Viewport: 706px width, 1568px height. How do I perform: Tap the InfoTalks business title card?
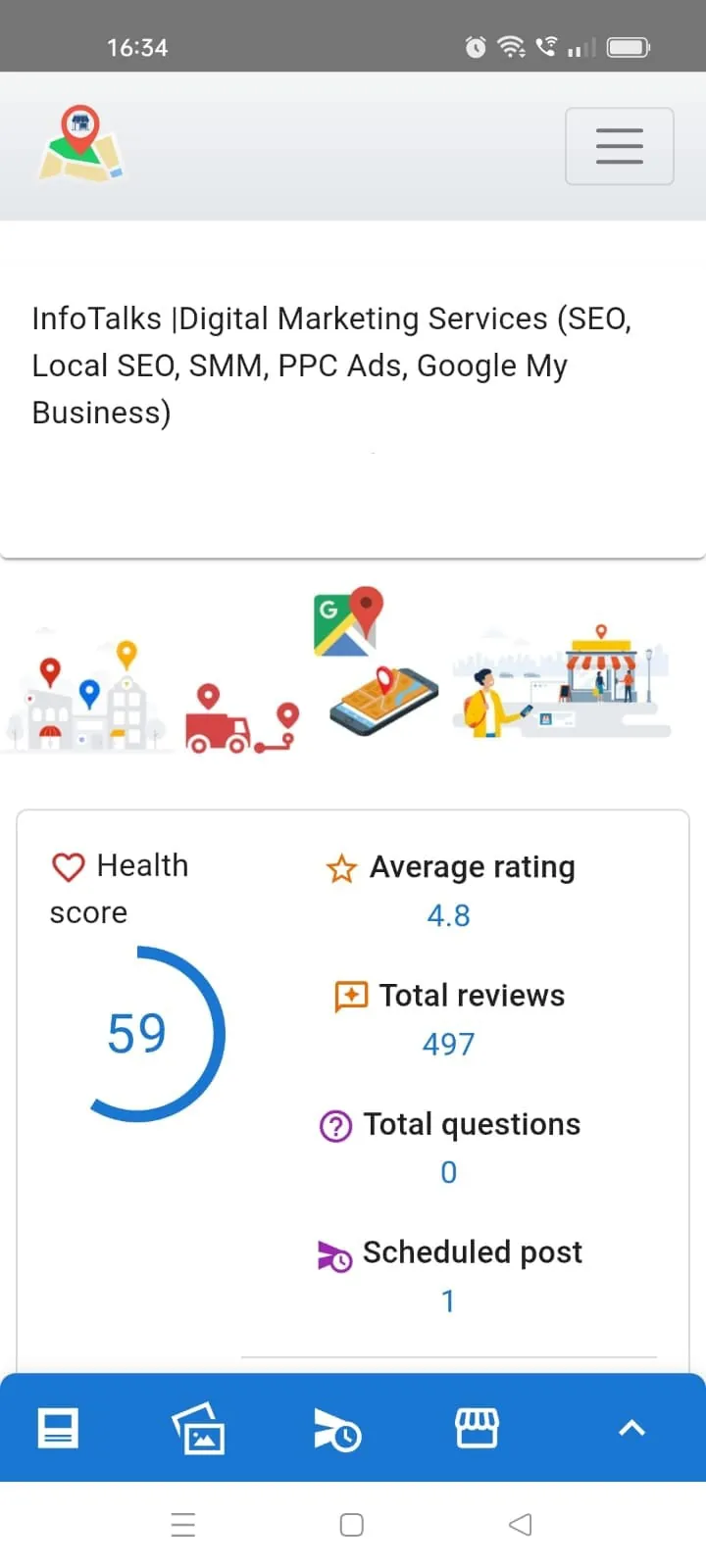pyautogui.click(x=331, y=365)
